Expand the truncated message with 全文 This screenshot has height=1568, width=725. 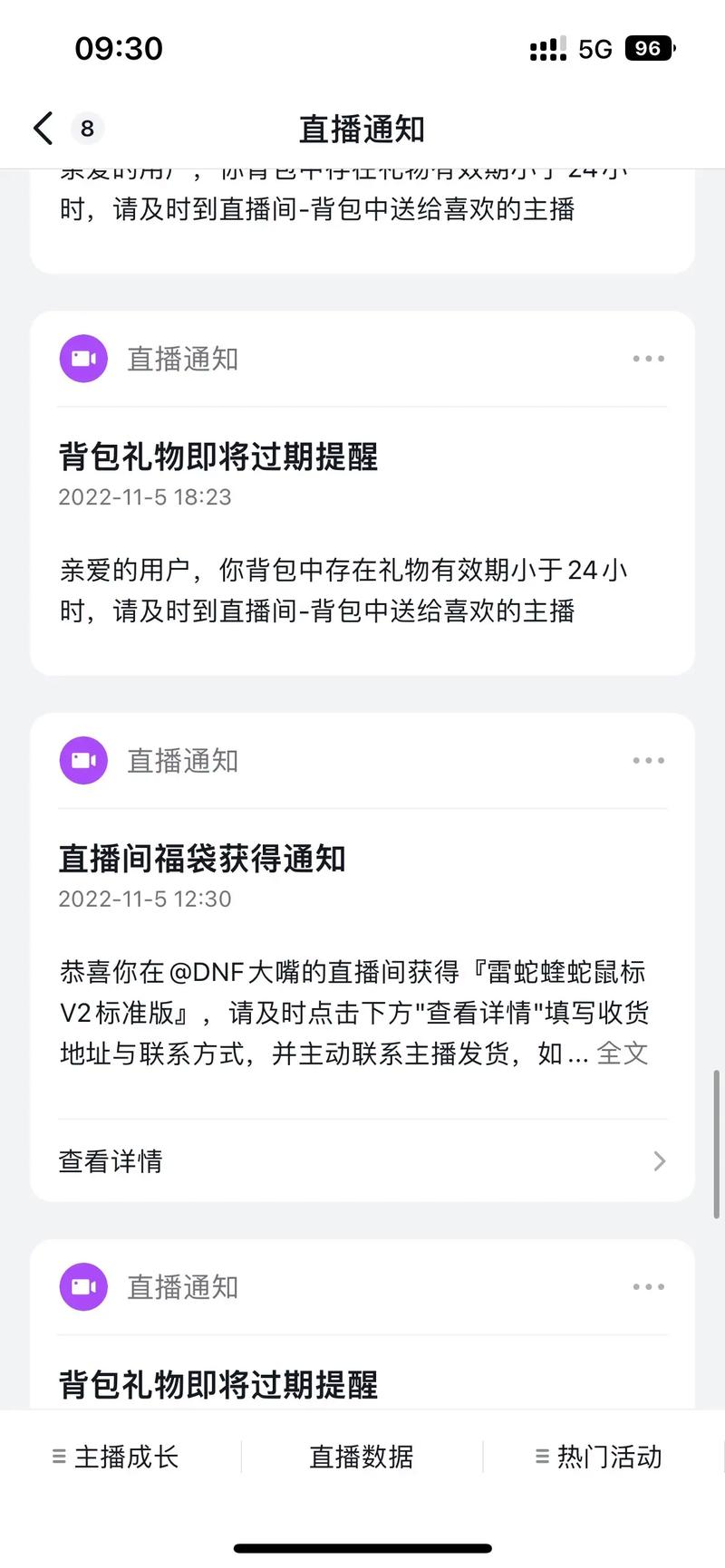point(623,1053)
